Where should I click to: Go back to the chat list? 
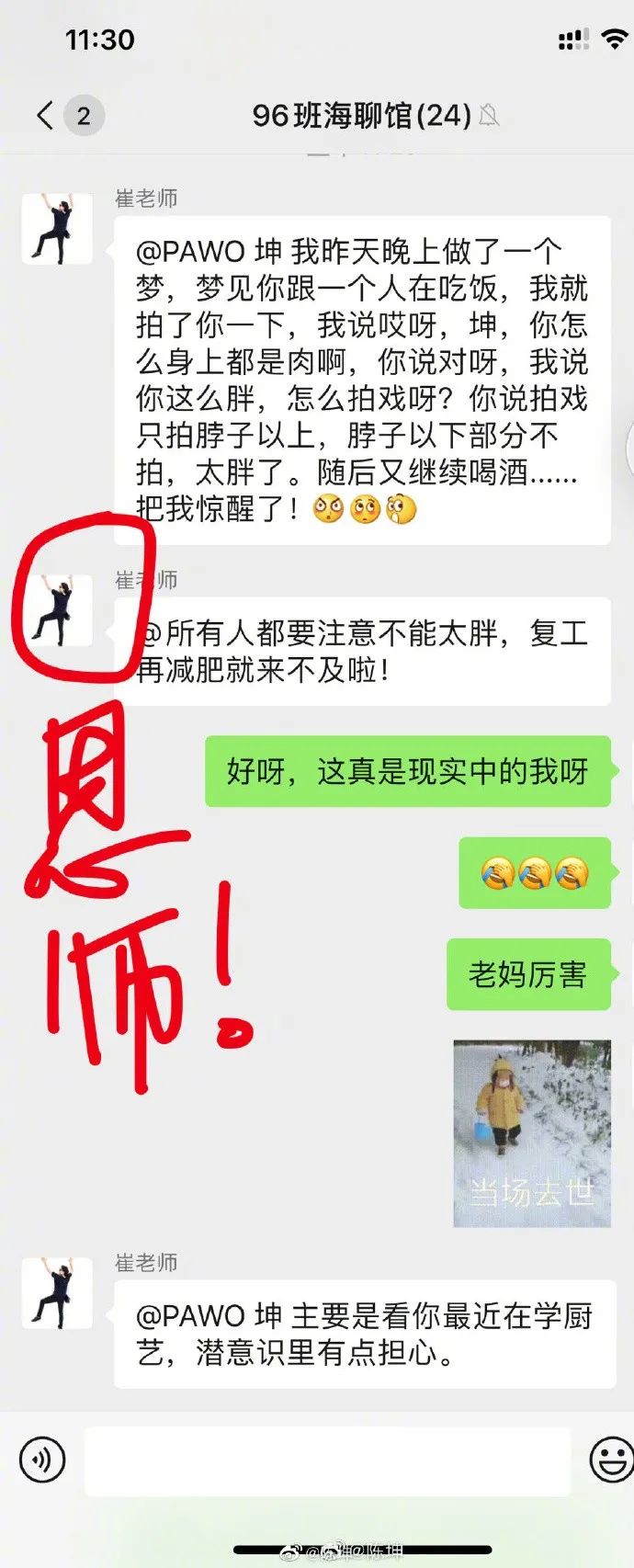[46, 116]
